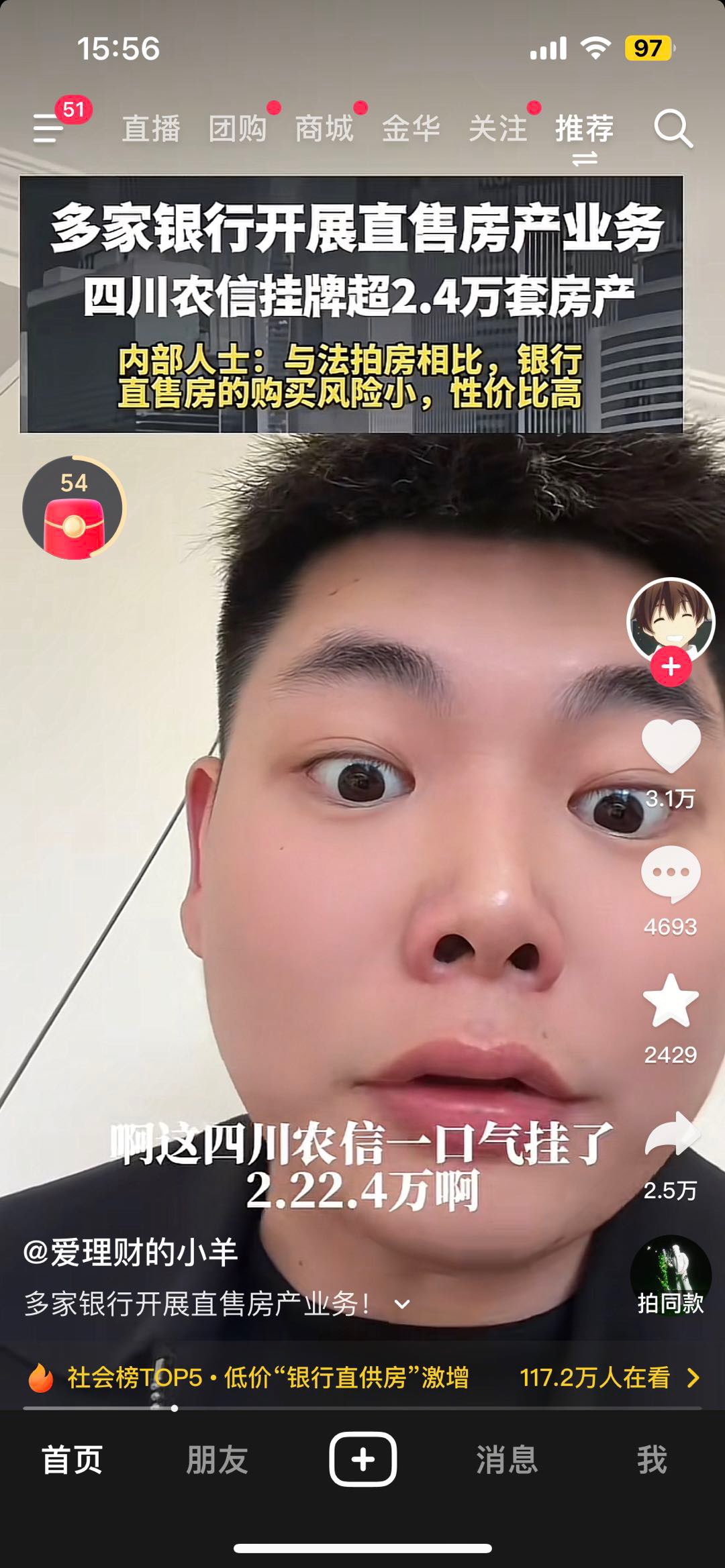Open the 商城 tab
Screen dimensions: 725x1568
[x=324, y=129]
